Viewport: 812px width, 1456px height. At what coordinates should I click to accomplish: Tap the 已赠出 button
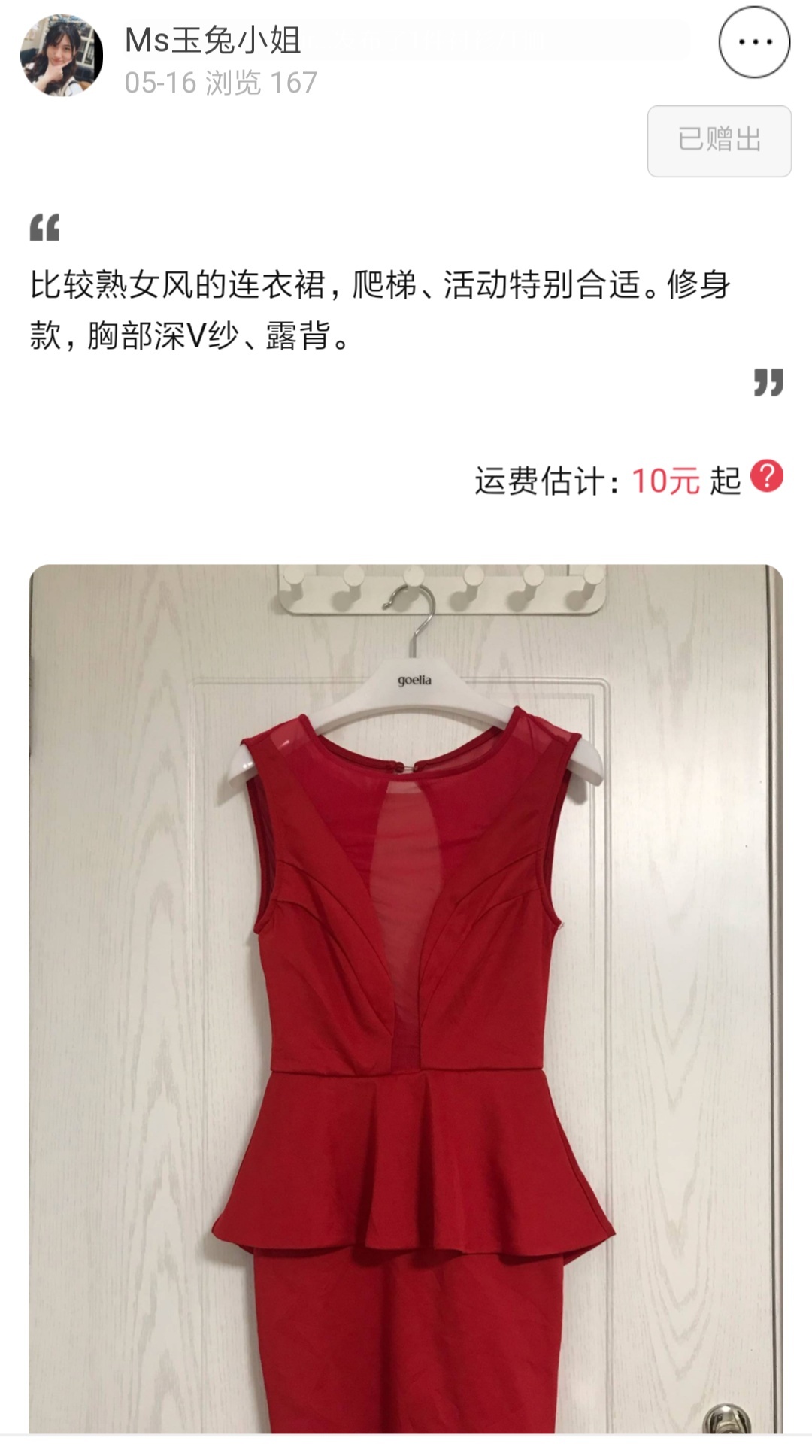click(x=720, y=141)
